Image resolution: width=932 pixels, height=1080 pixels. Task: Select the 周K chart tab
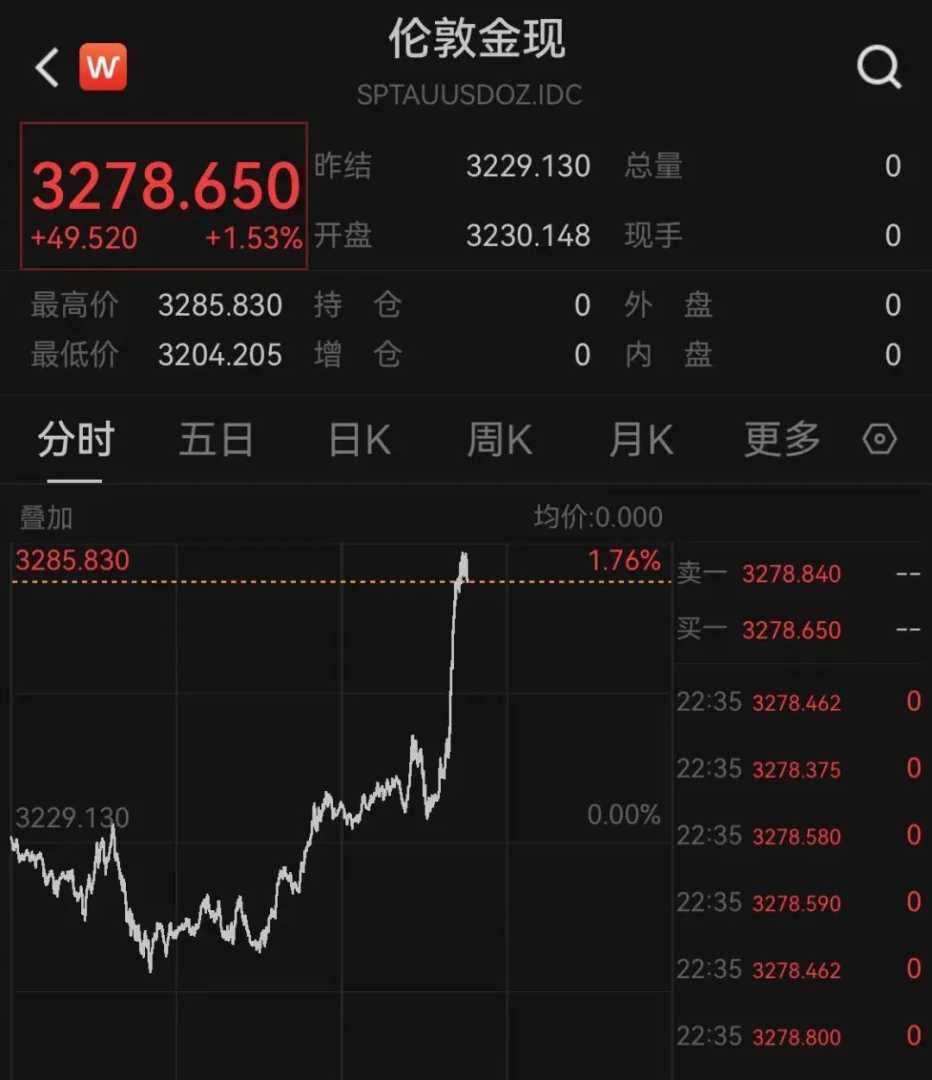pyautogui.click(x=500, y=440)
